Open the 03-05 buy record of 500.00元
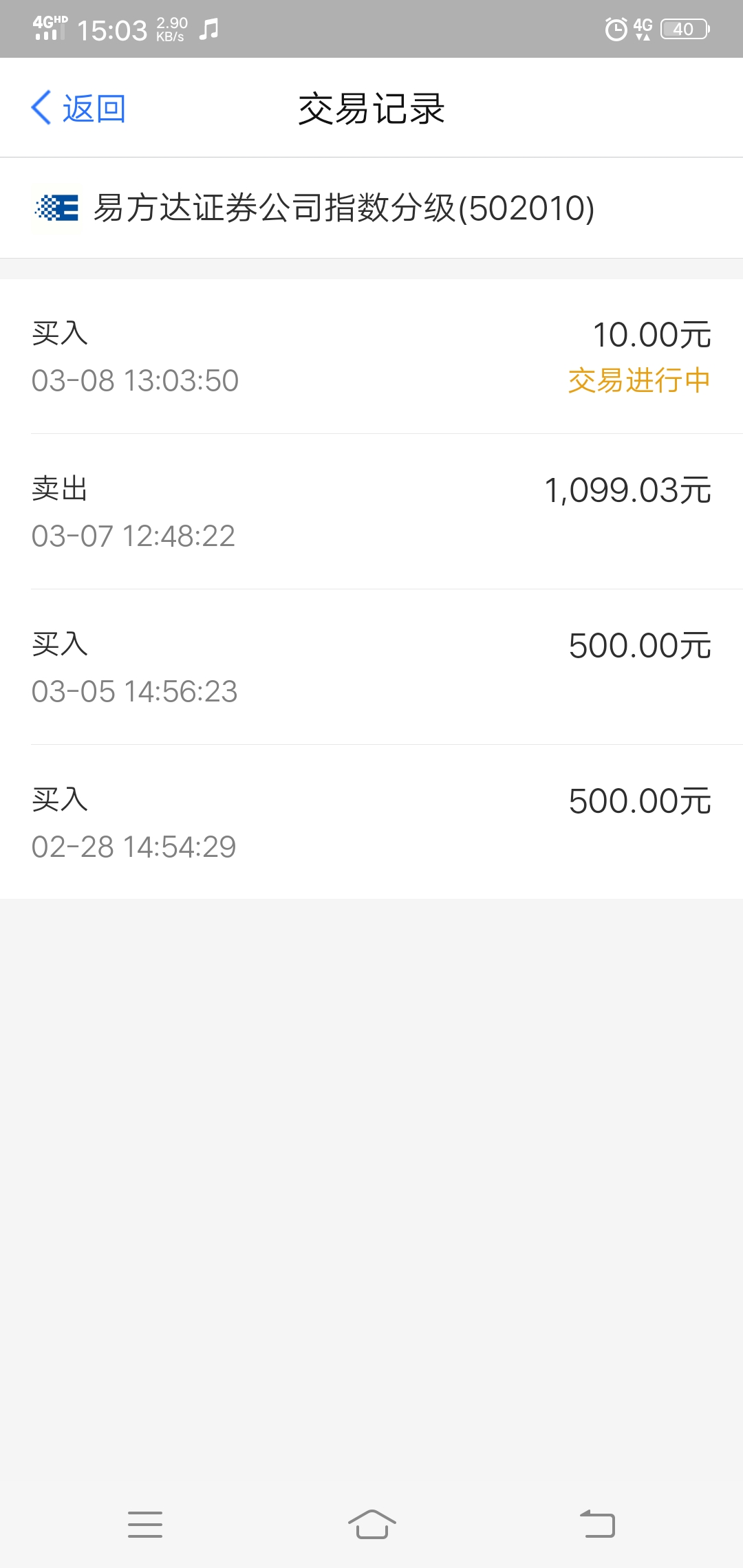The height and width of the screenshot is (1568, 743). 371,667
